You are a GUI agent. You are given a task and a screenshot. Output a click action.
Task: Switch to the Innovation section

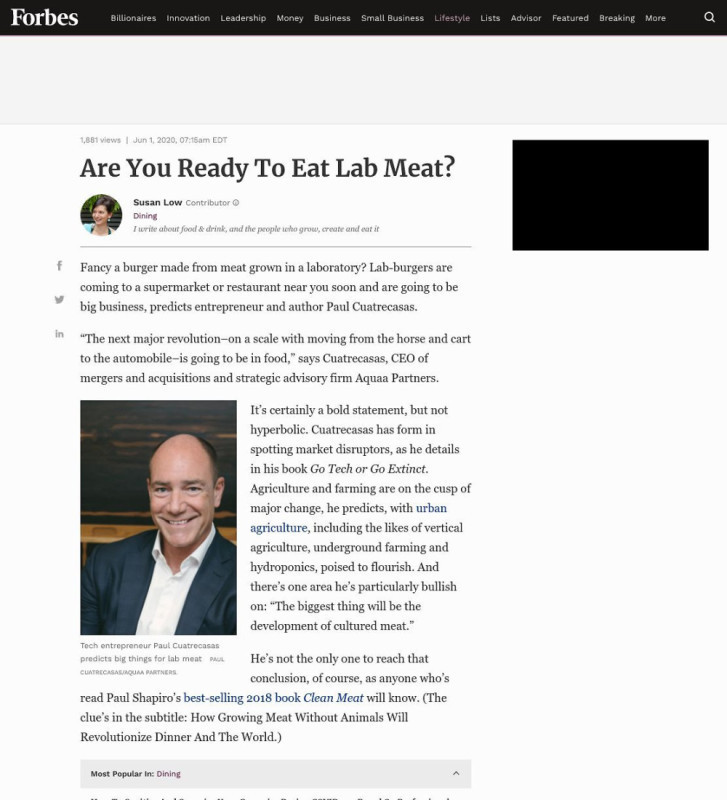pyautogui.click(x=188, y=18)
